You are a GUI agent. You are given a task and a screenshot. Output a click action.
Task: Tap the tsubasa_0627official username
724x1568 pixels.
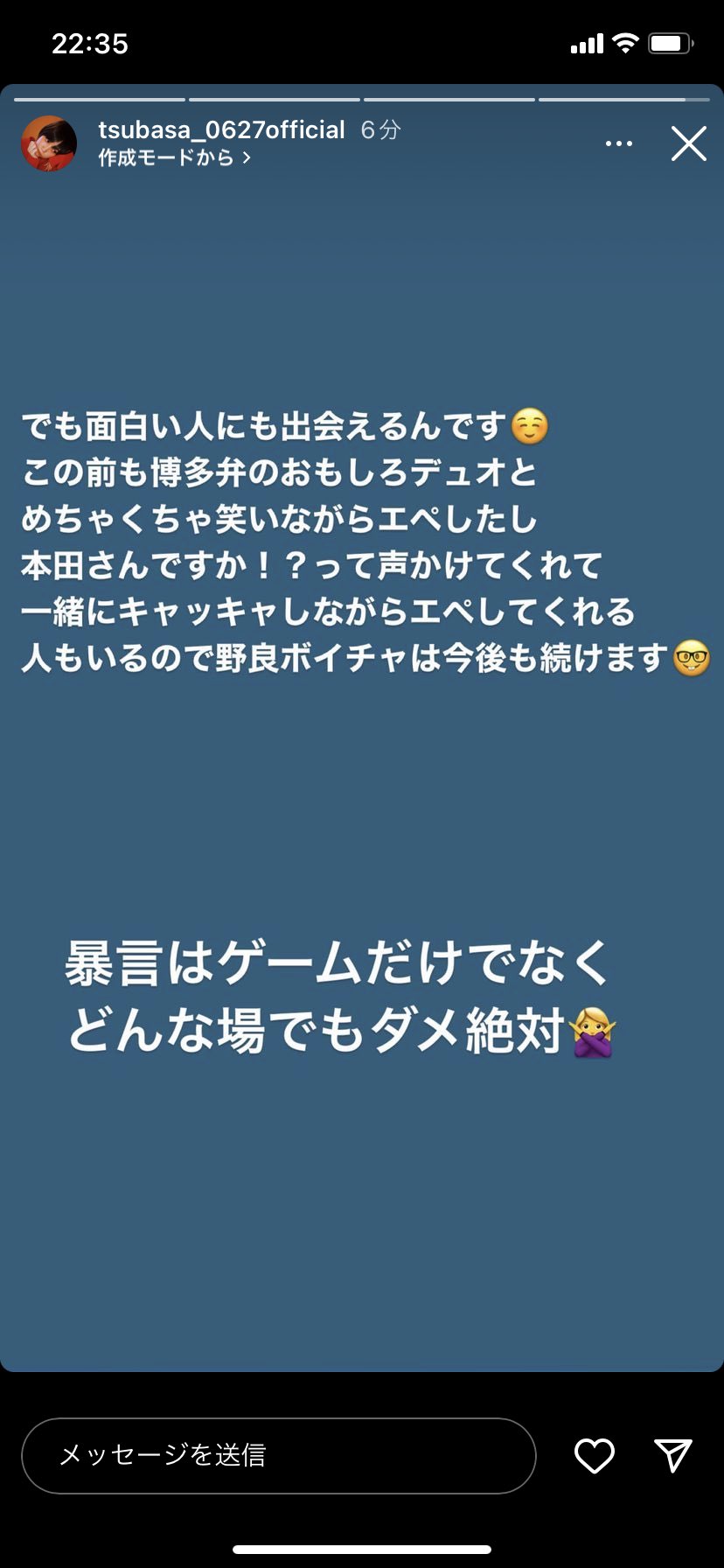(221, 130)
